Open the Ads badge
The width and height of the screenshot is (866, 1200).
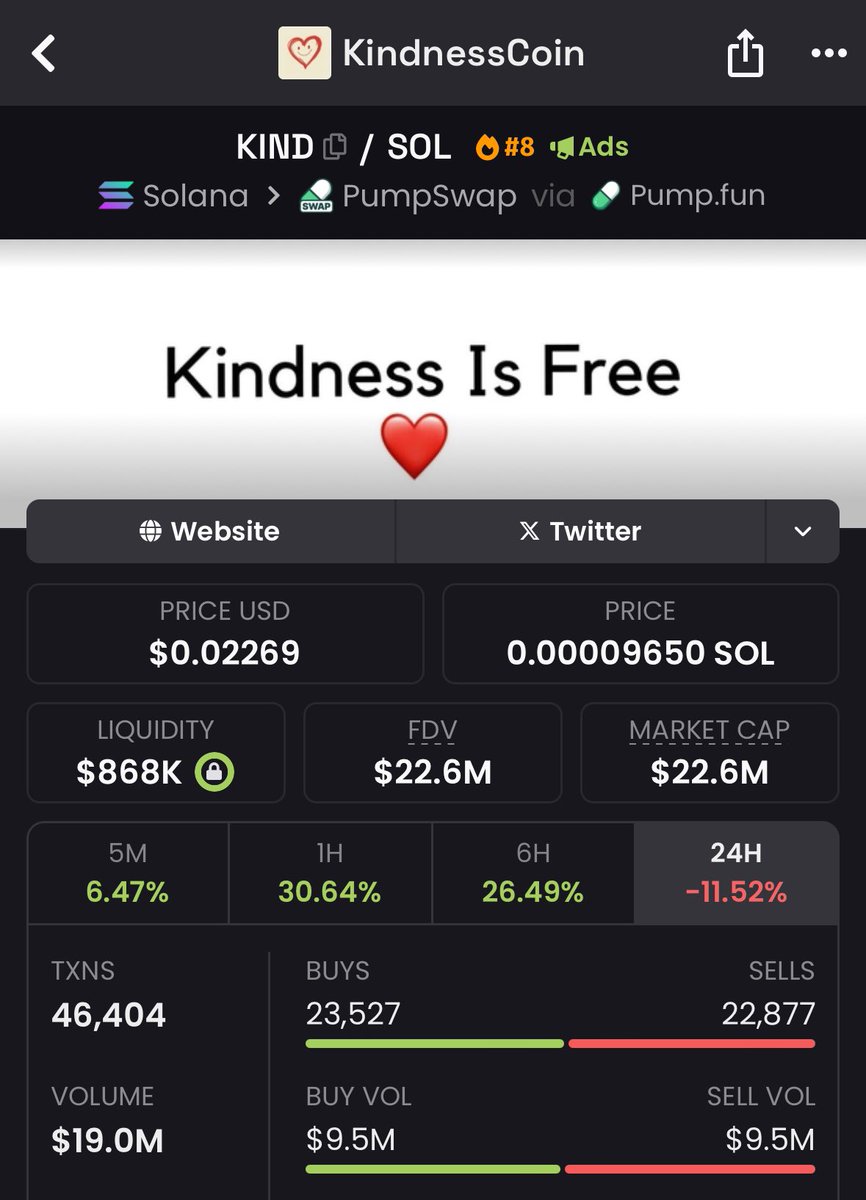(x=589, y=147)
